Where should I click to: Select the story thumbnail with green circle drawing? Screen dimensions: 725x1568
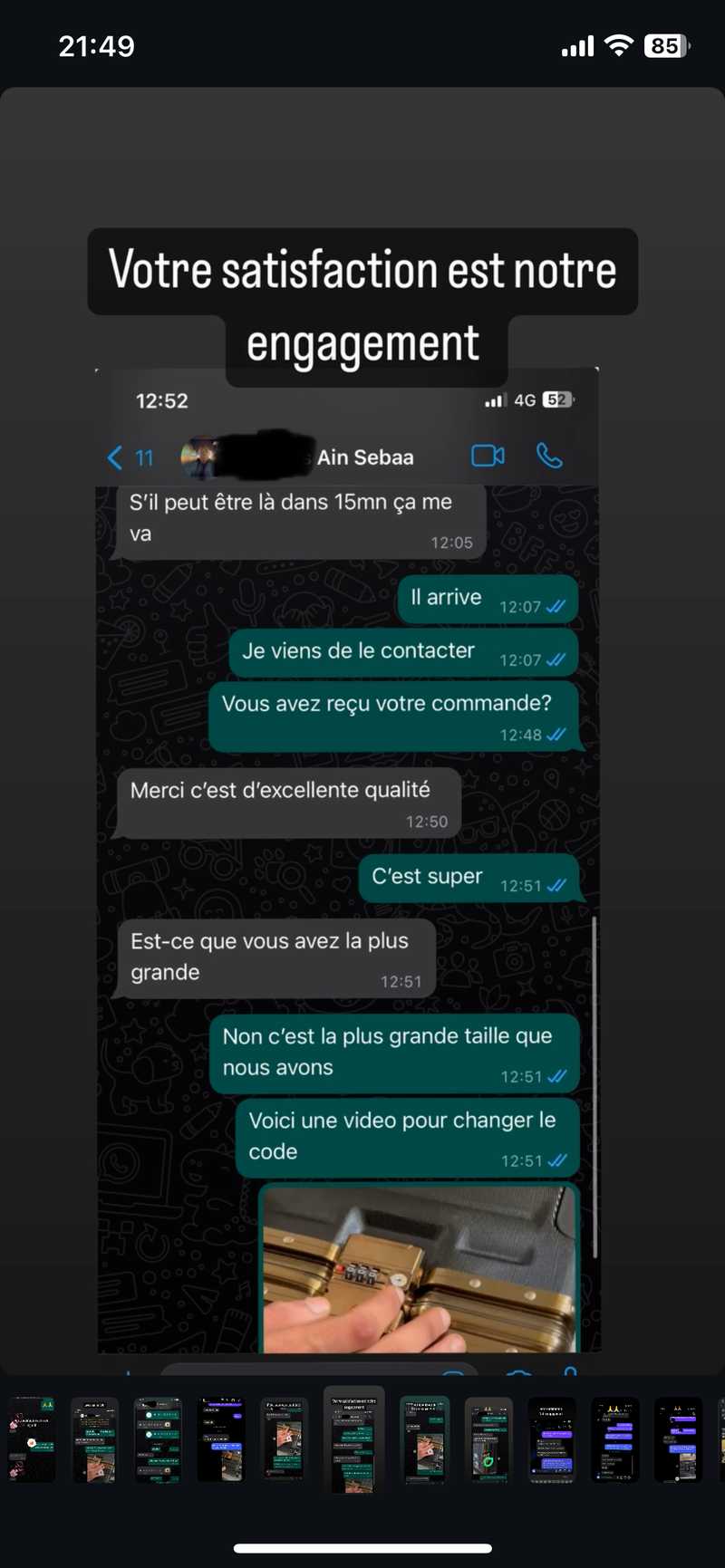(x=488, y=1439)
